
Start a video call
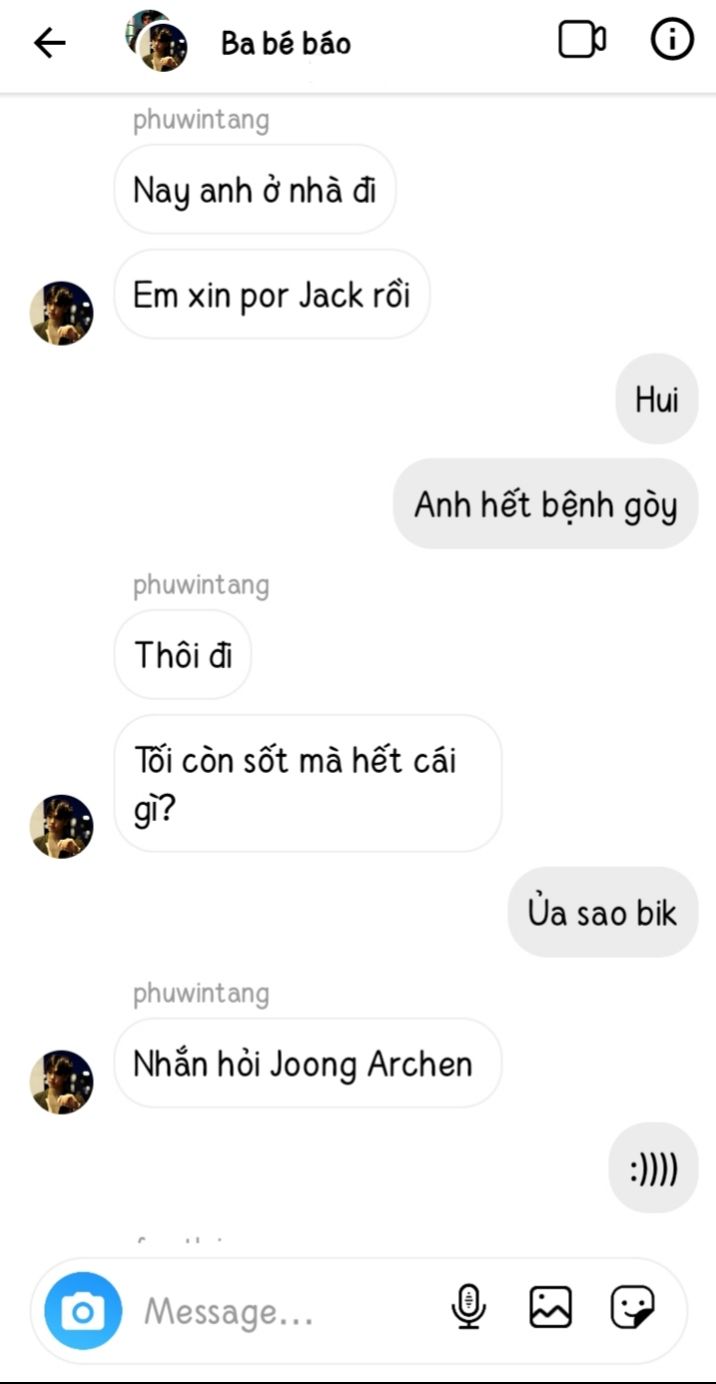pos(581,41)
